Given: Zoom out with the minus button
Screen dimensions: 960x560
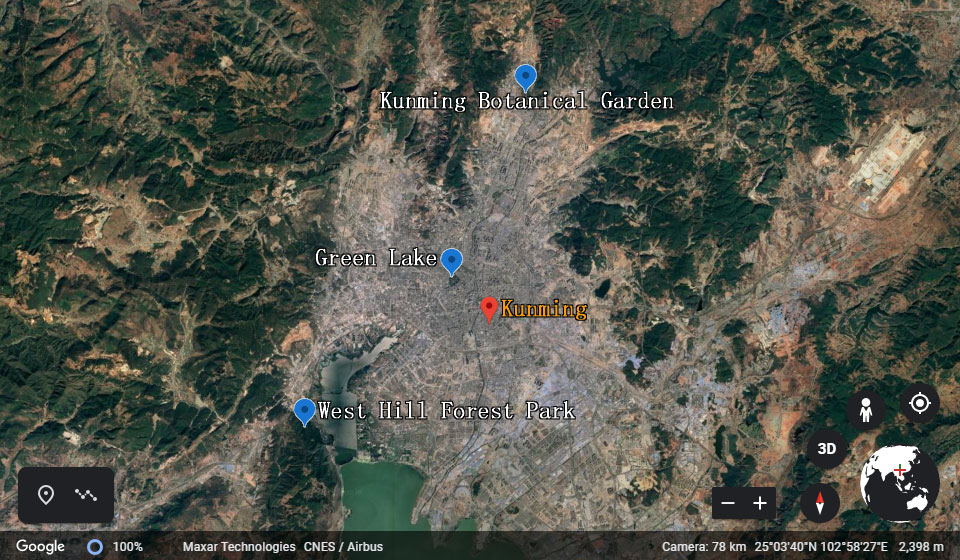Looking at the screenshot, I should pos(729,503).
